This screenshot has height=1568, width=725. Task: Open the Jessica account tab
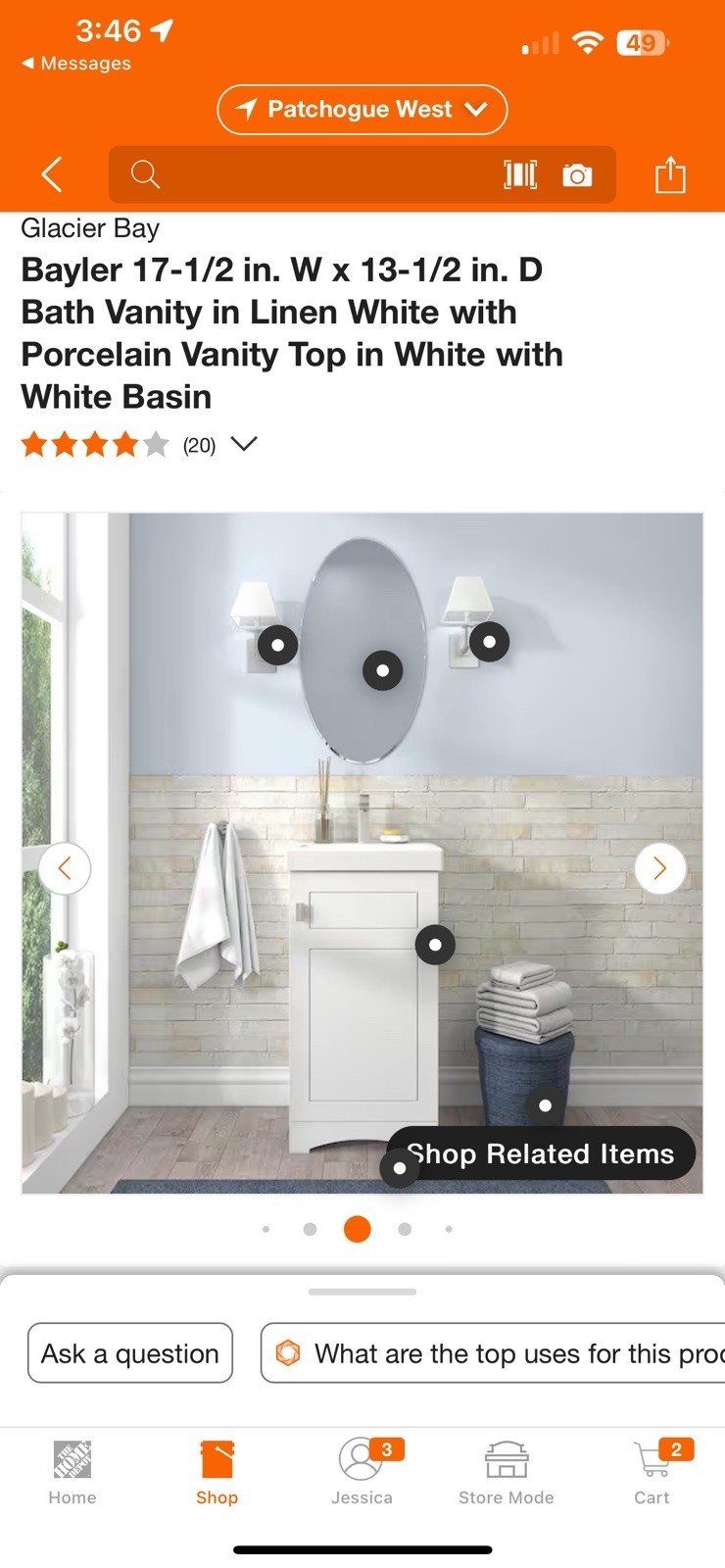coord(362,1472)
